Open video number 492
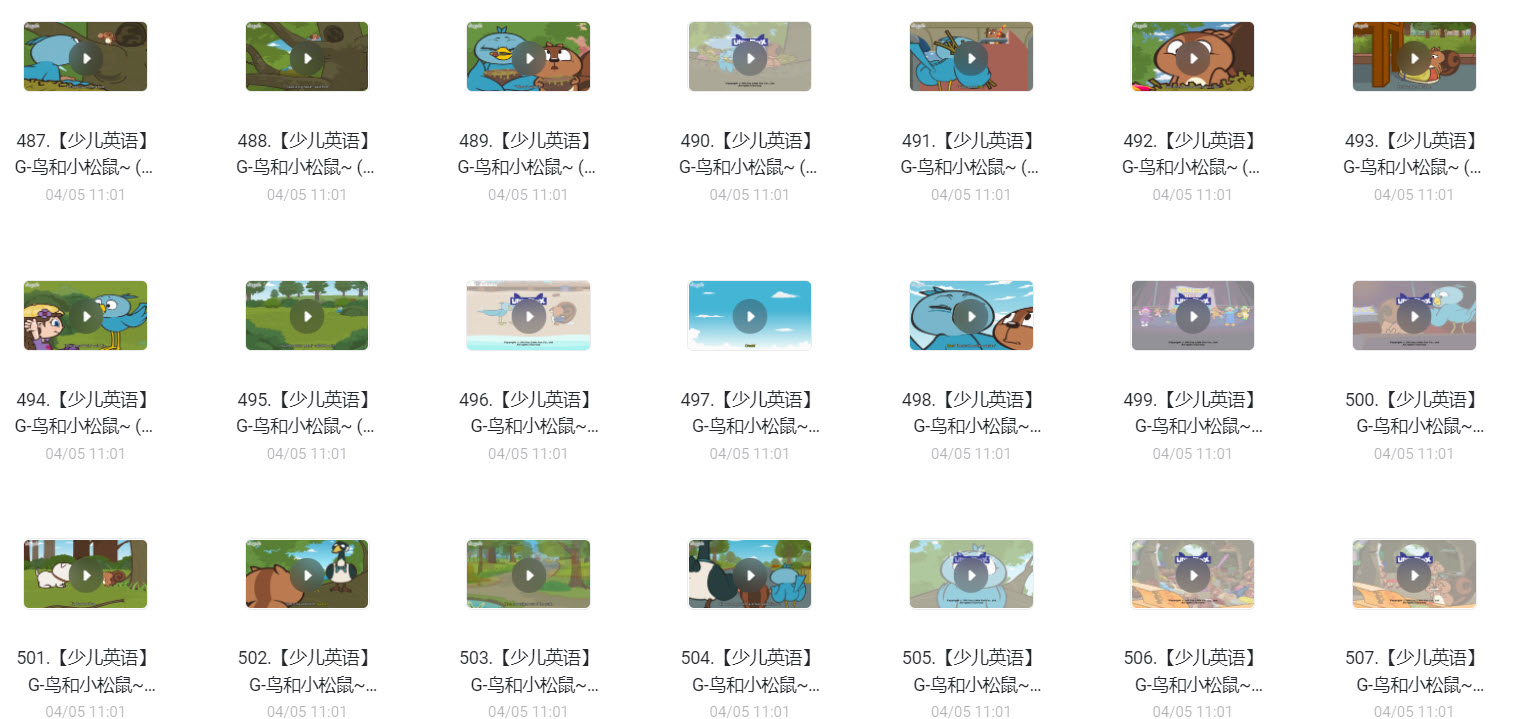This screenshot has width=1520, height=719. tap(1192, 57)
